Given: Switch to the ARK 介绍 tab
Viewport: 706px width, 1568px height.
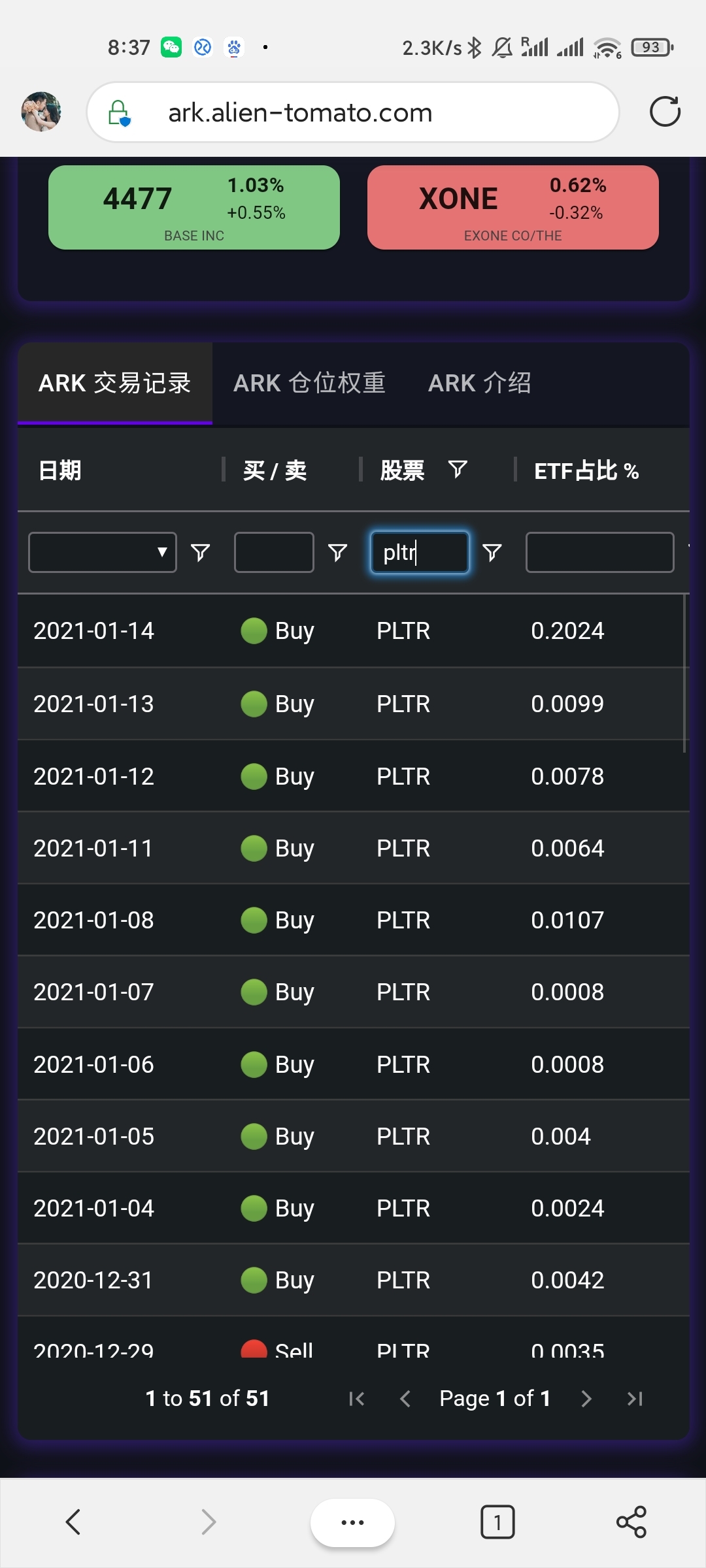Looking at the screenshot, I should (479, 383).
